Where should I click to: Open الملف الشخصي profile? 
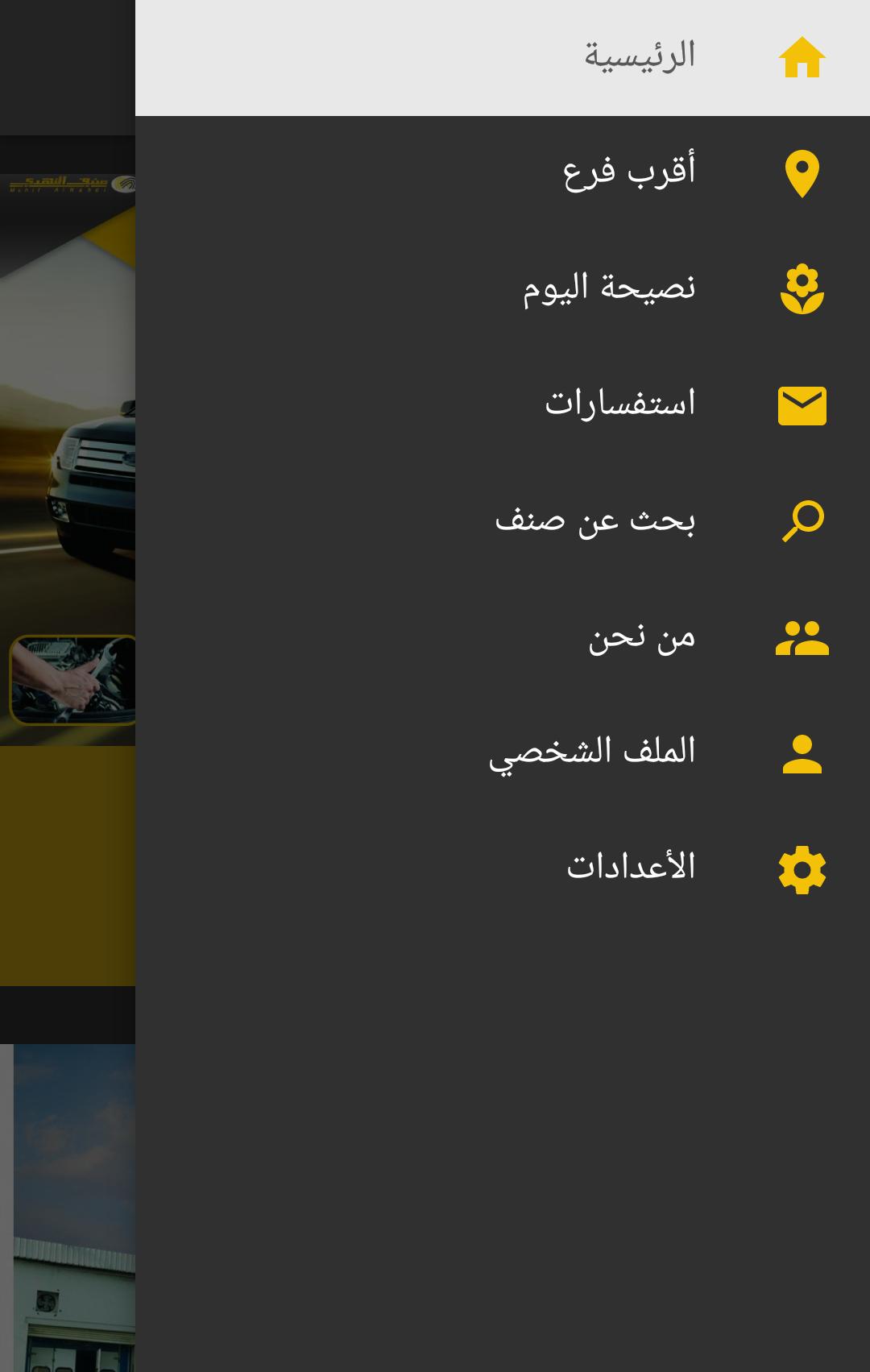(591, 752)
